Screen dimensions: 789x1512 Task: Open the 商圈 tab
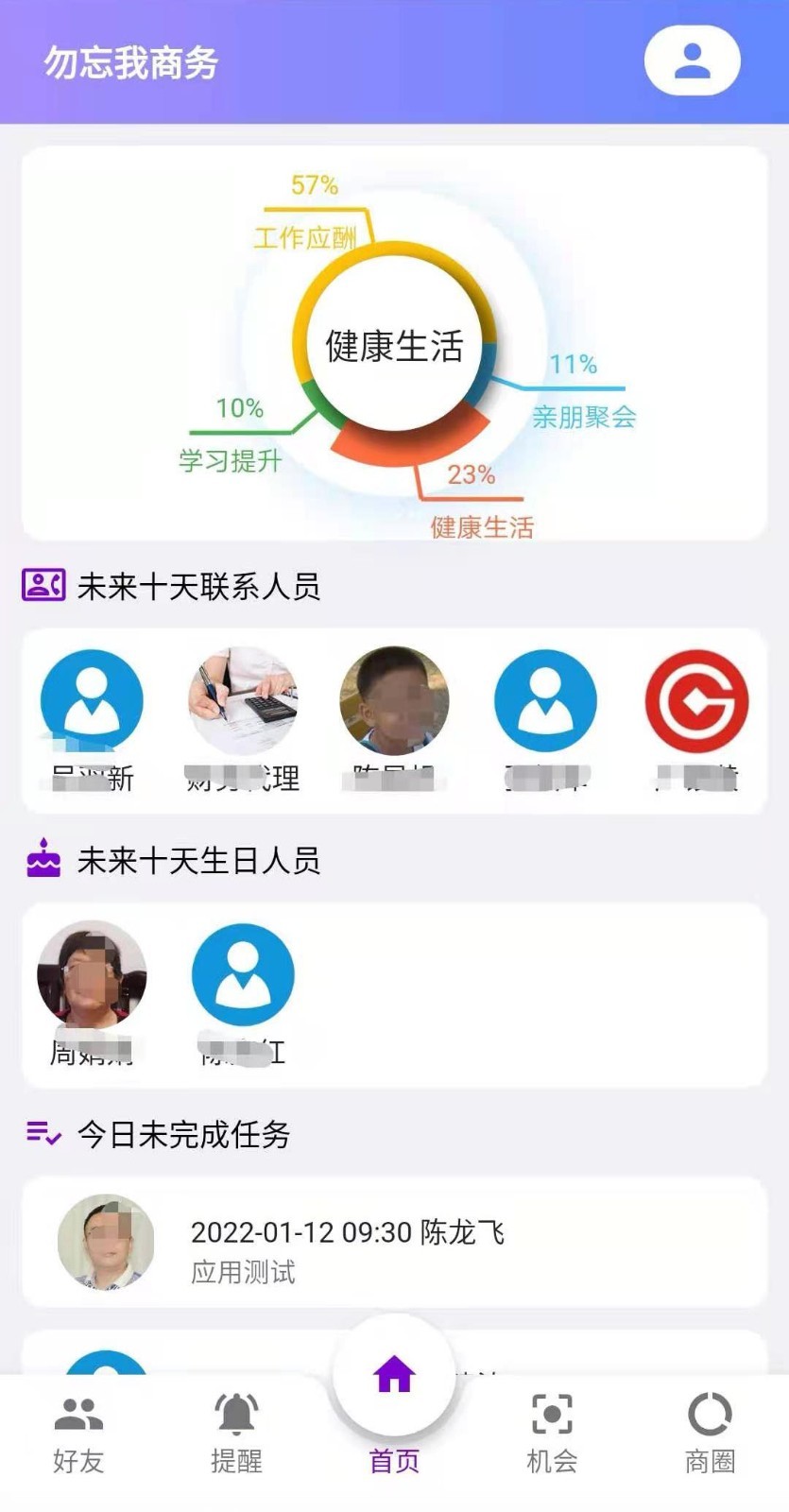(x=710, y=1434)
